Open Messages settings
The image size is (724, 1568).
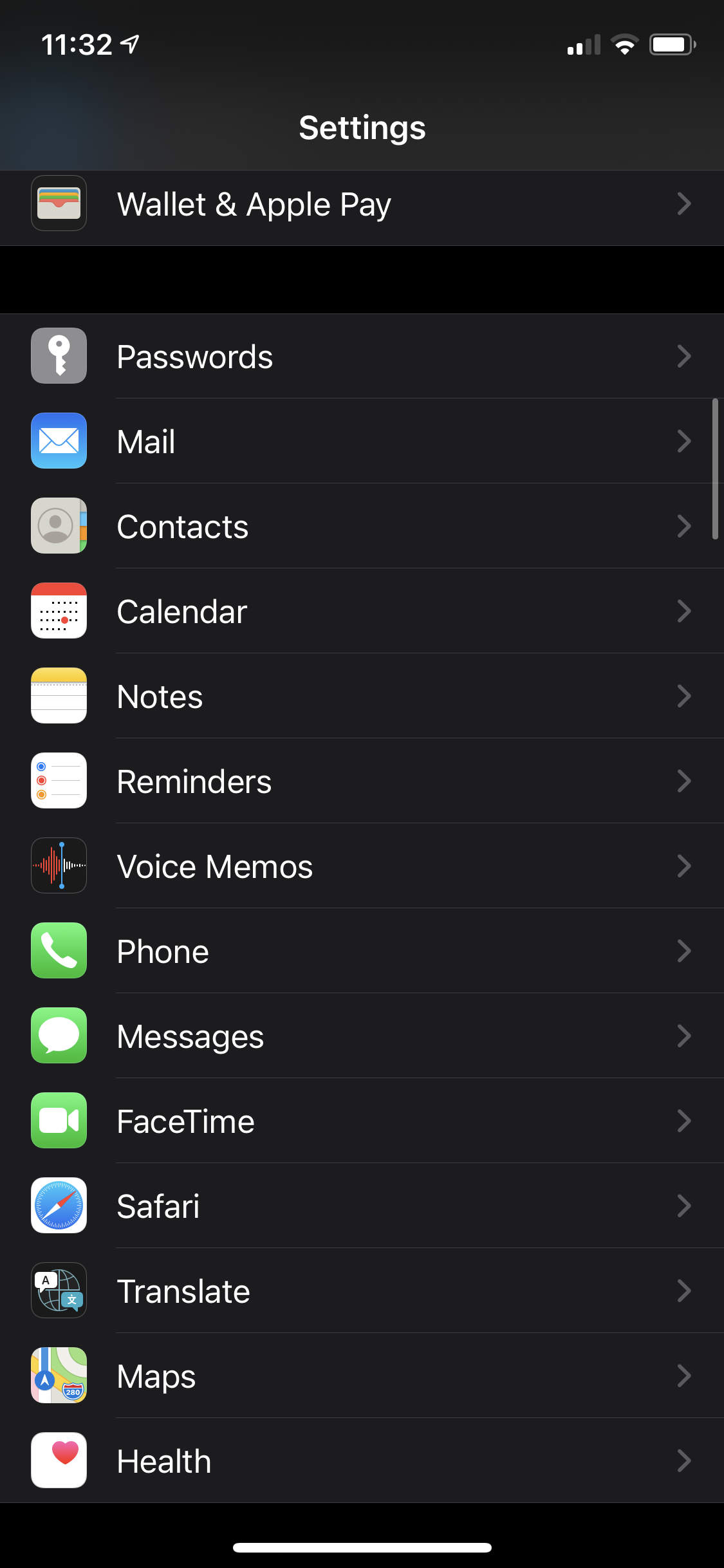point(362,1036)
